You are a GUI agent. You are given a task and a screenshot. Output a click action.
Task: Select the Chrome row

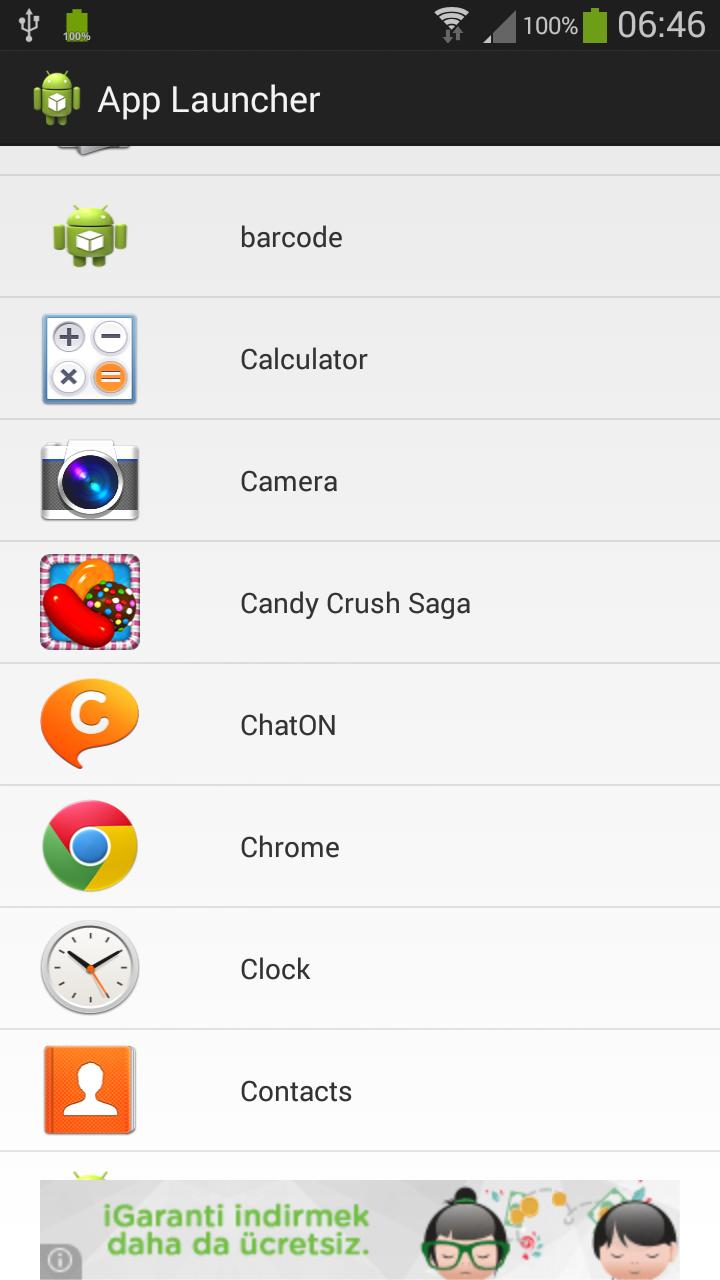tap(360, 845)
